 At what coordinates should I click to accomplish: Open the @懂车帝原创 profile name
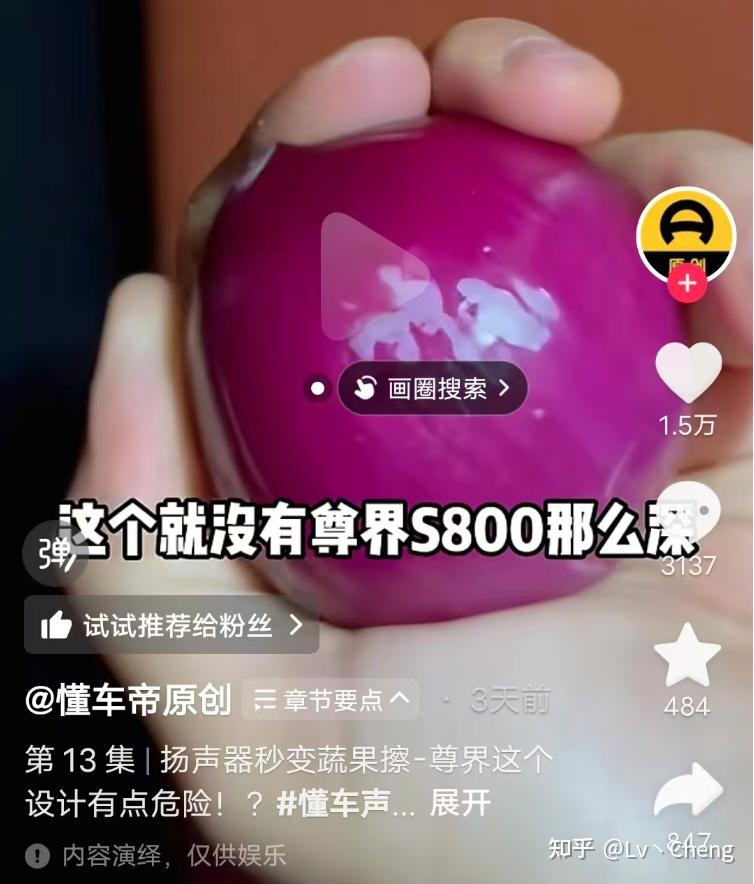coord(128,700)
